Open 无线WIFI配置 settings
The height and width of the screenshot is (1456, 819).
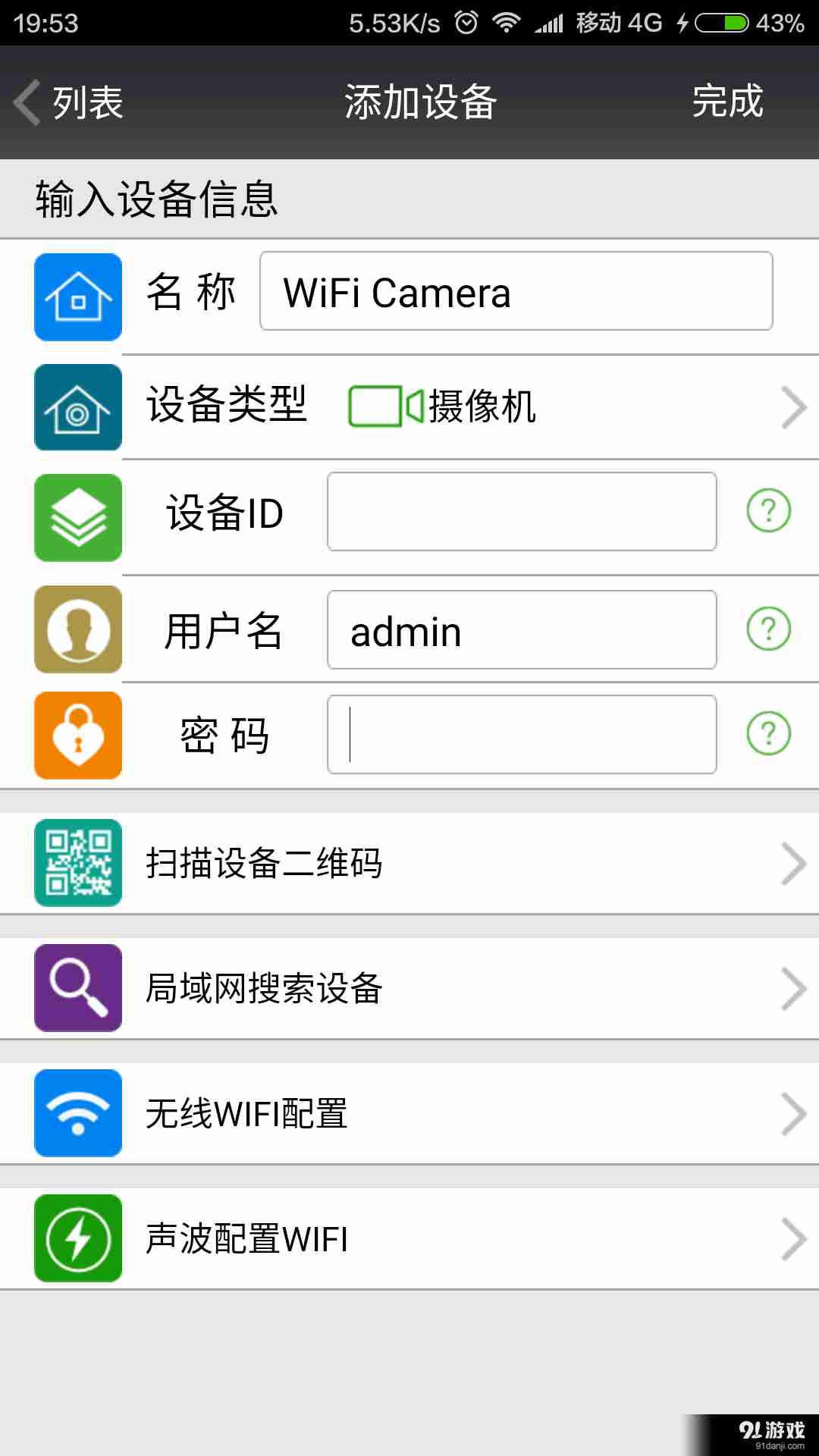(409, 1113)
